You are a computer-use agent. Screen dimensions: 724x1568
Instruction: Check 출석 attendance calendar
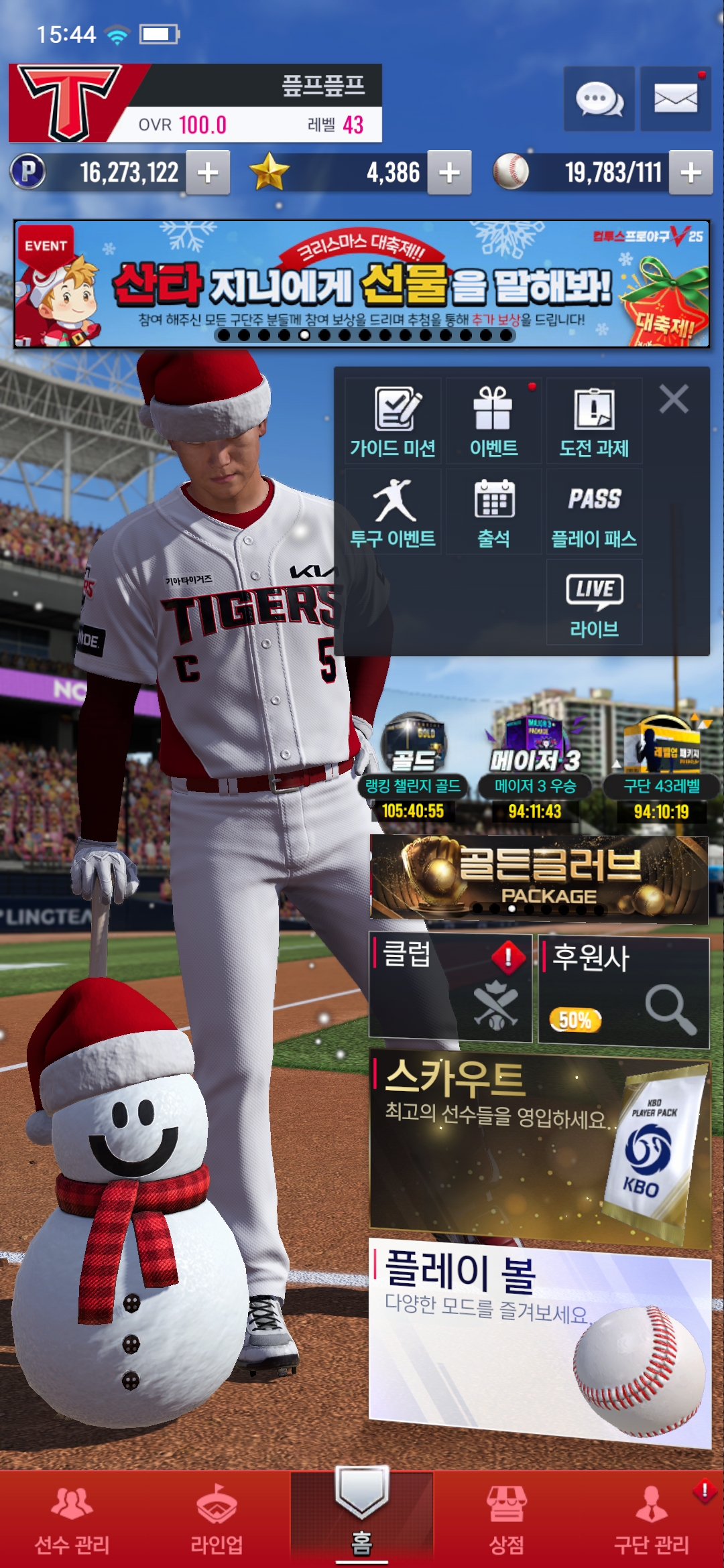point(494,512)
